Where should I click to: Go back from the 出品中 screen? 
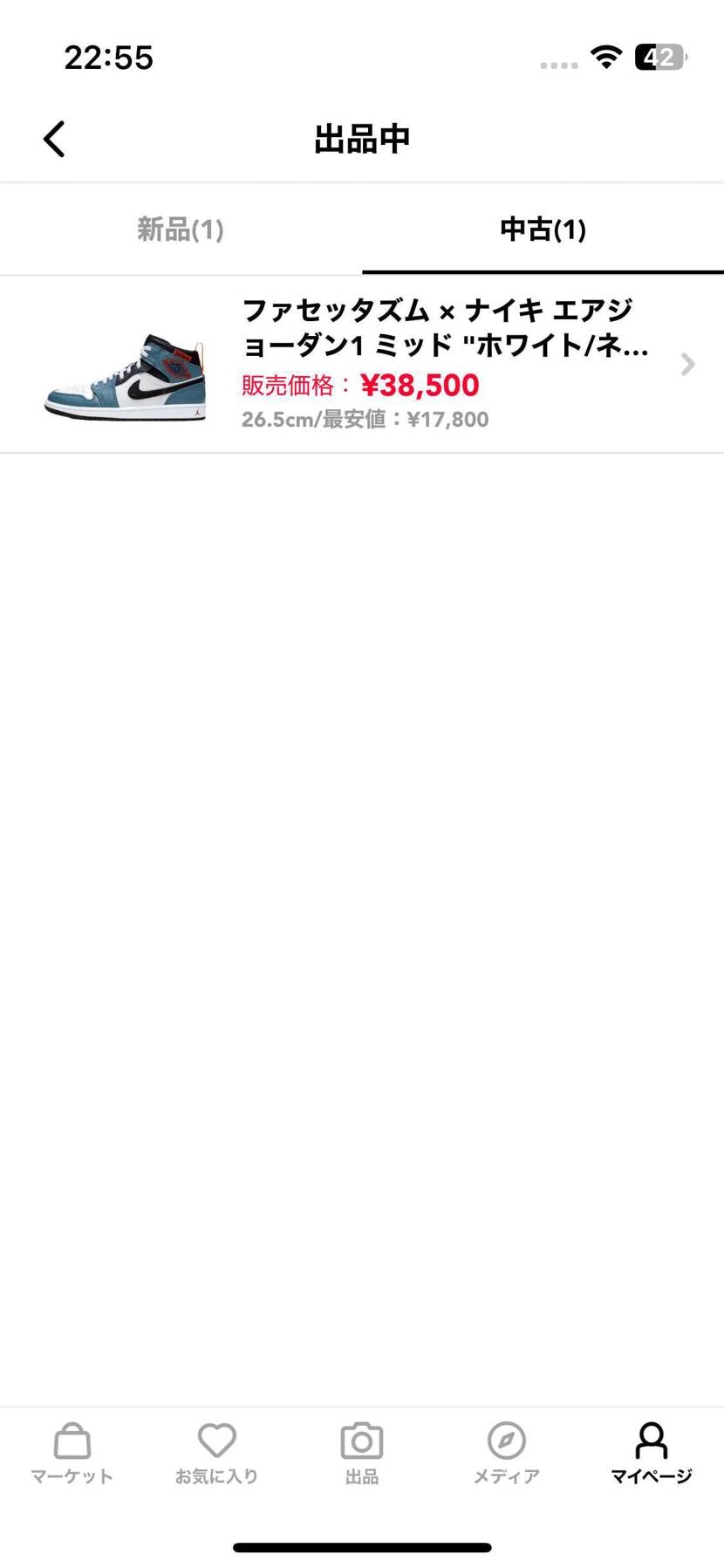point(54,139)
